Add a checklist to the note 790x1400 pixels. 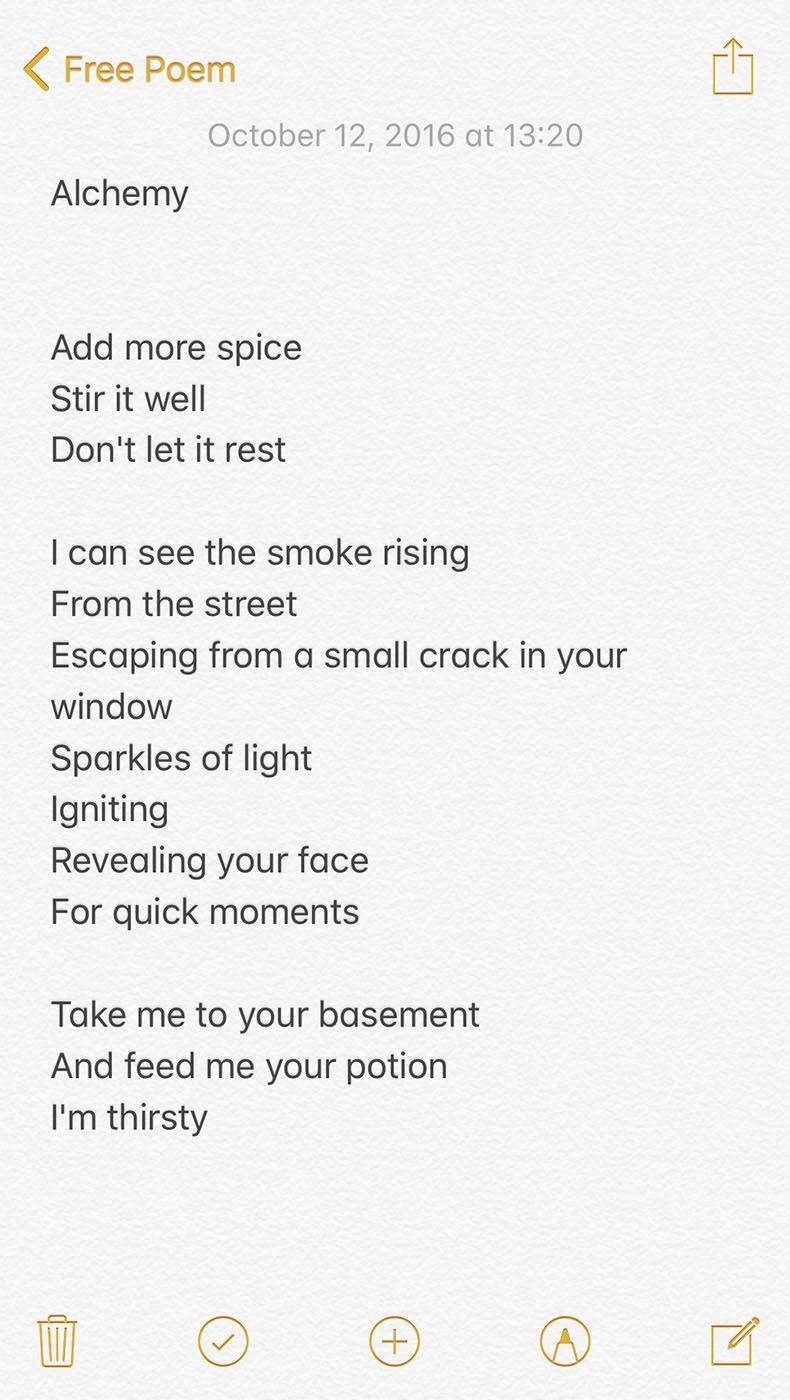tap(223, 1341)
